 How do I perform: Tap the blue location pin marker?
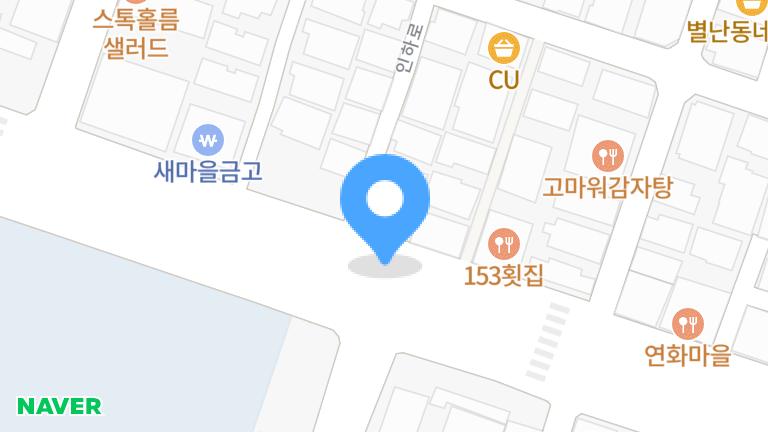385,200
